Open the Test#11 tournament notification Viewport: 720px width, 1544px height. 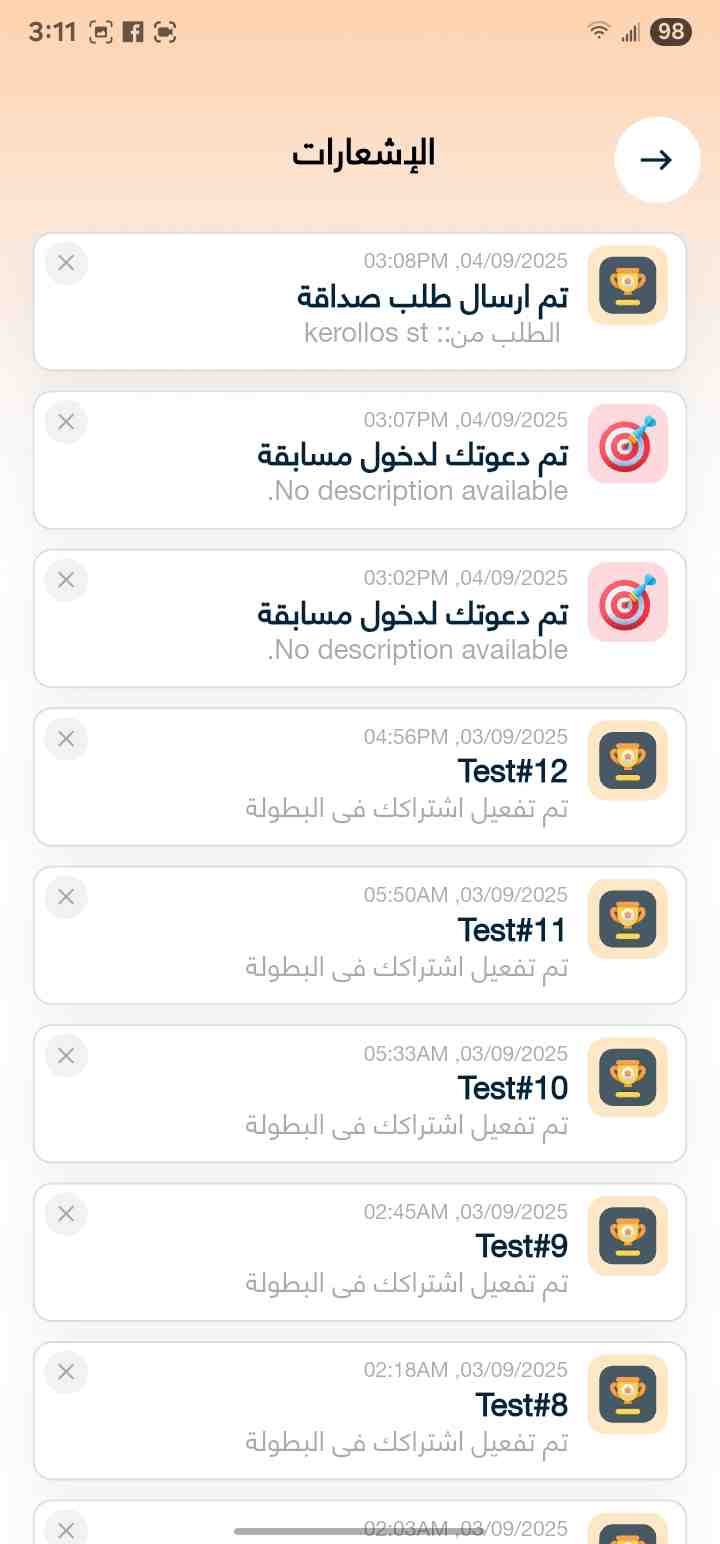click(x=400, y=935)
